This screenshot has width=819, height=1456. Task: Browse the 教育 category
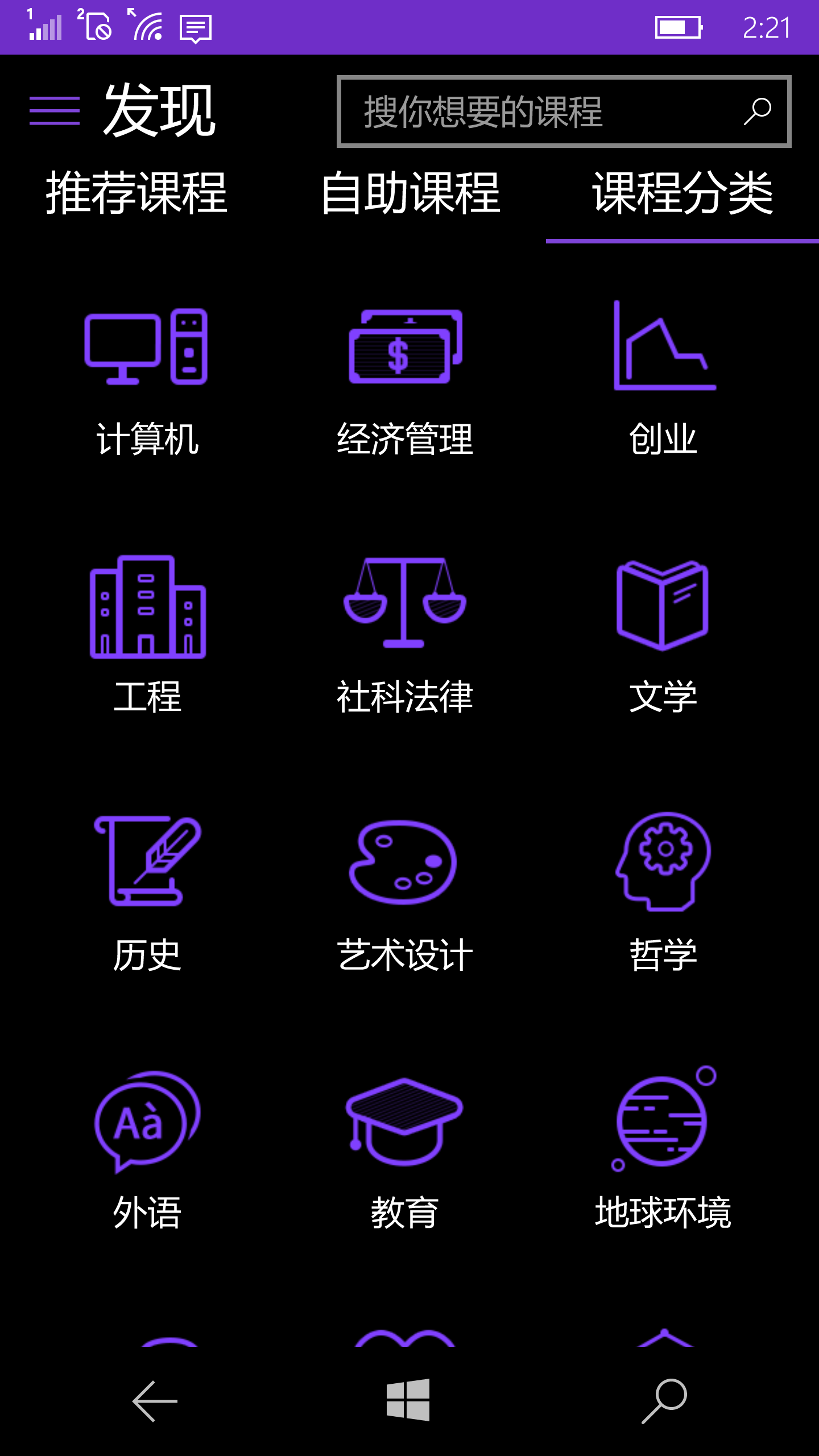click(x=405, y=1149)
